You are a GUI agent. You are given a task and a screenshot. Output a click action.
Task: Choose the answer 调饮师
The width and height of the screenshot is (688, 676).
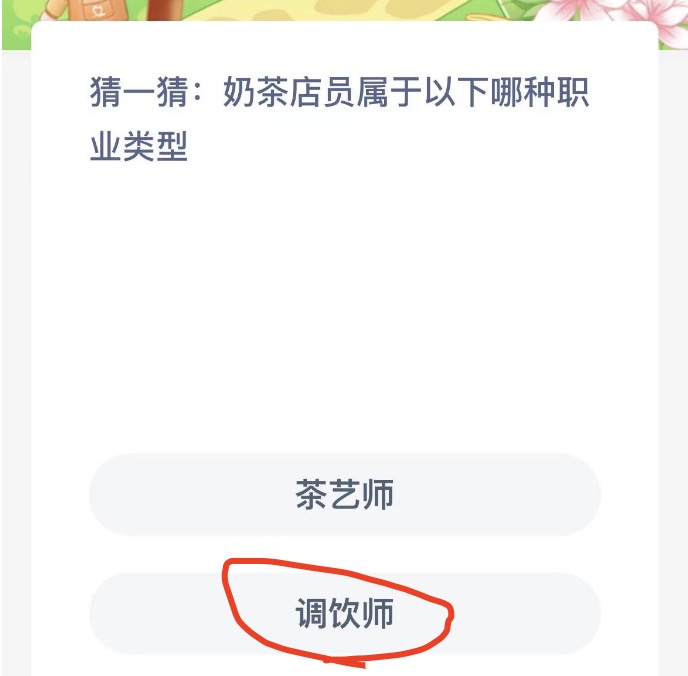point(344,613)
